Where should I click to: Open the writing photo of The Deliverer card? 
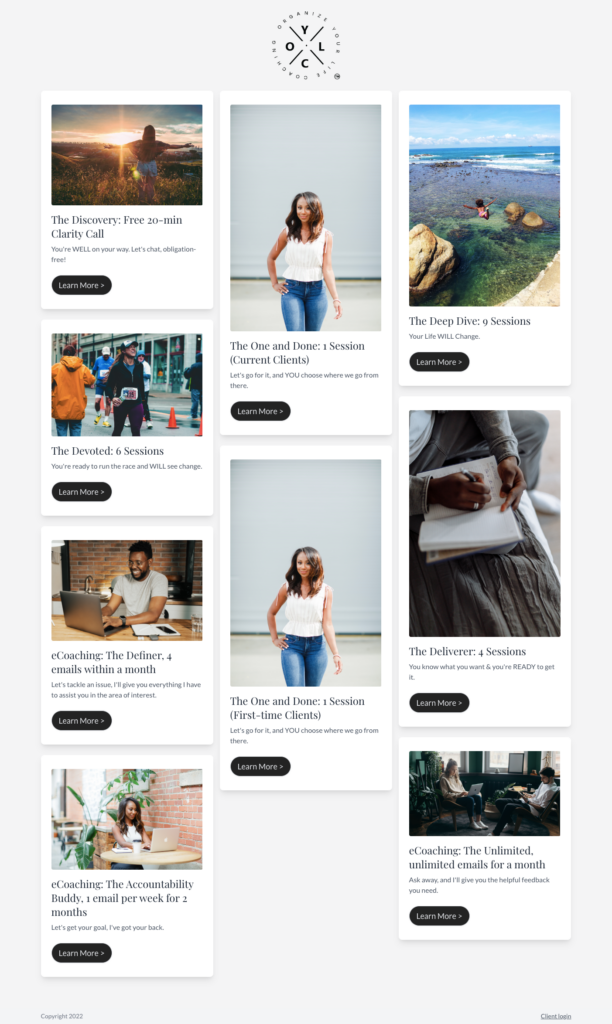pos(485,523)
